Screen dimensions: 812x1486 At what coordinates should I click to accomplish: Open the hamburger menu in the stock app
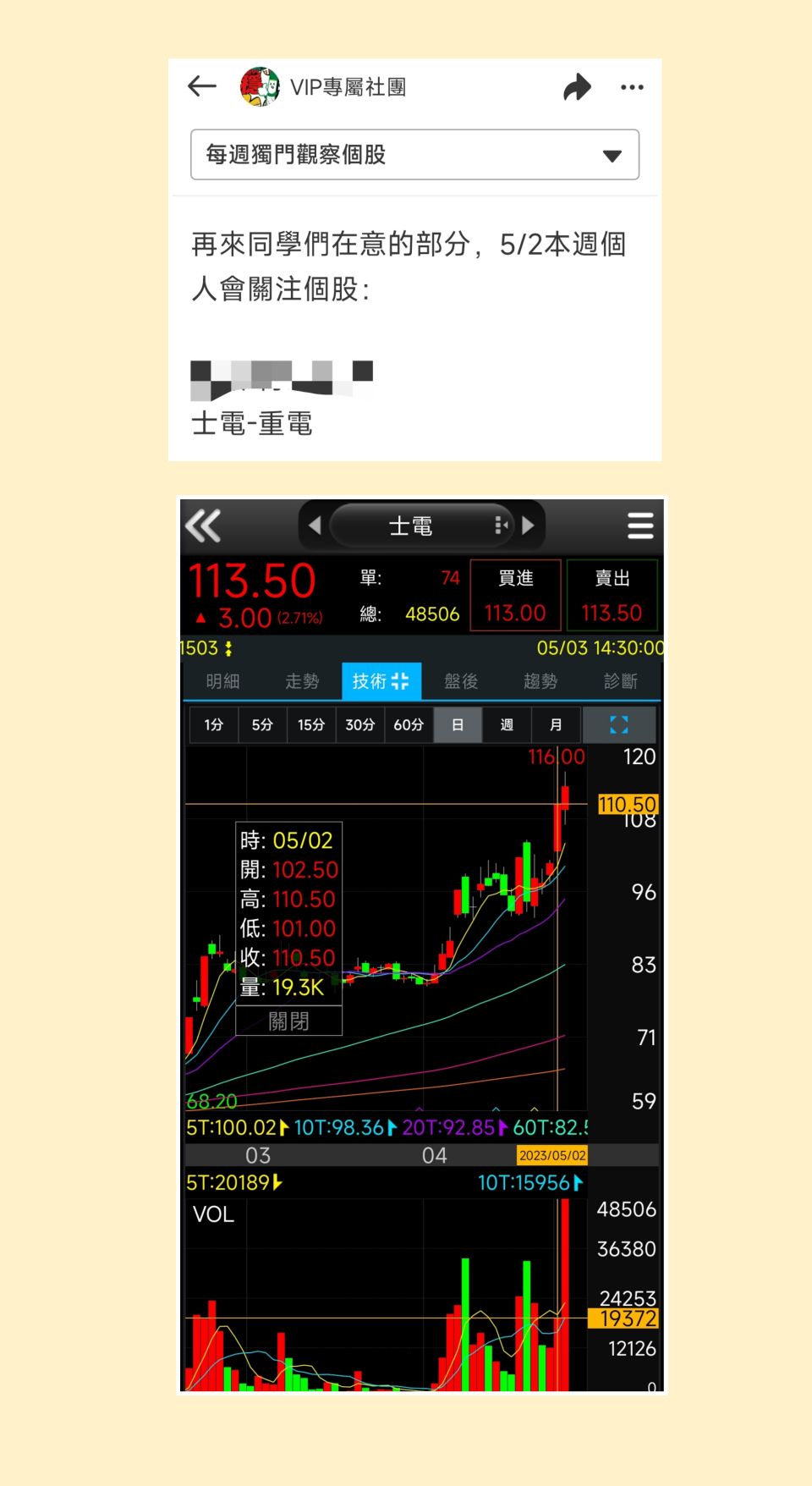640,526
